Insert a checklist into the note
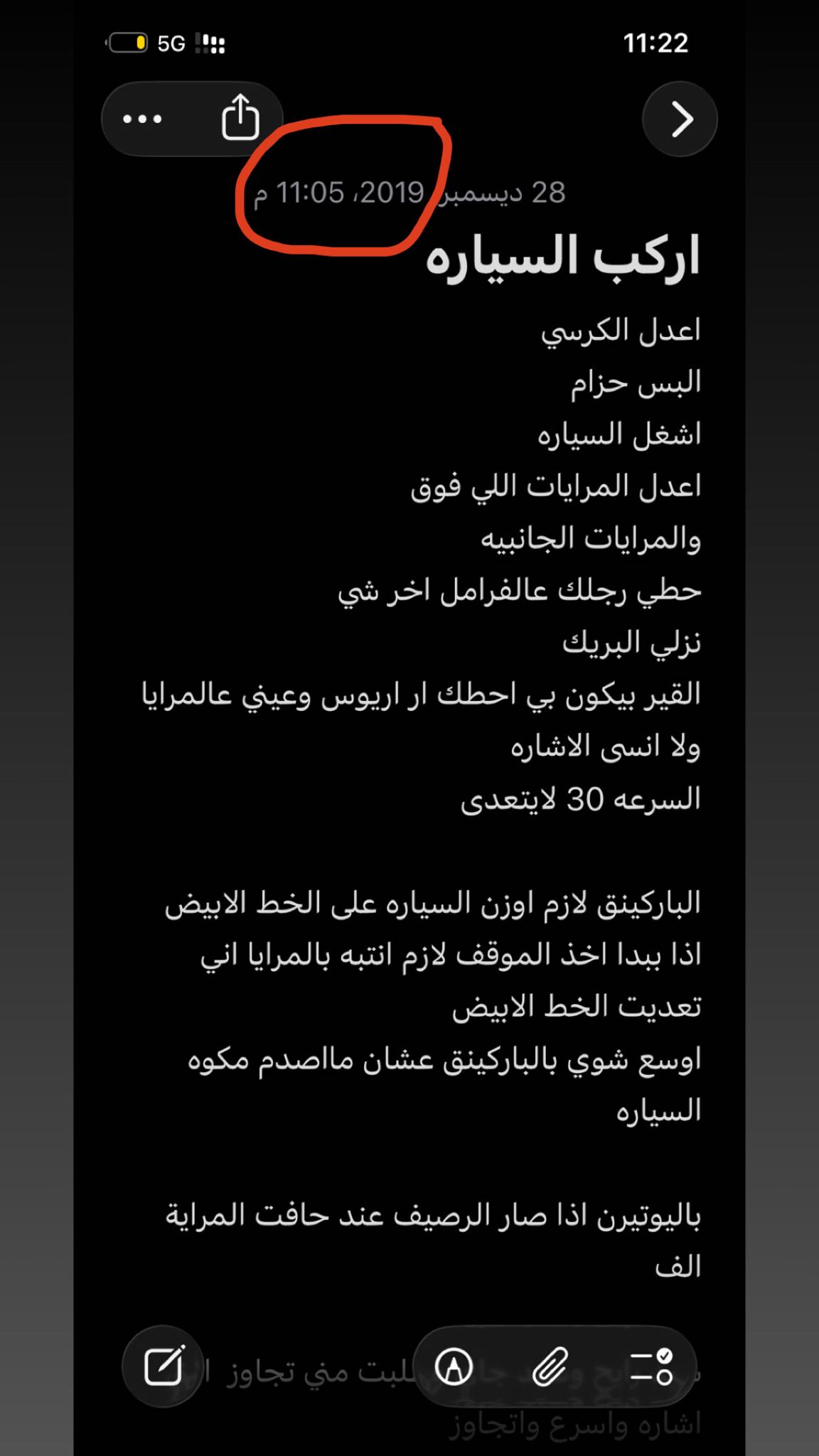The width and height of the screenshot is (819, 1456). (651, 1366)
